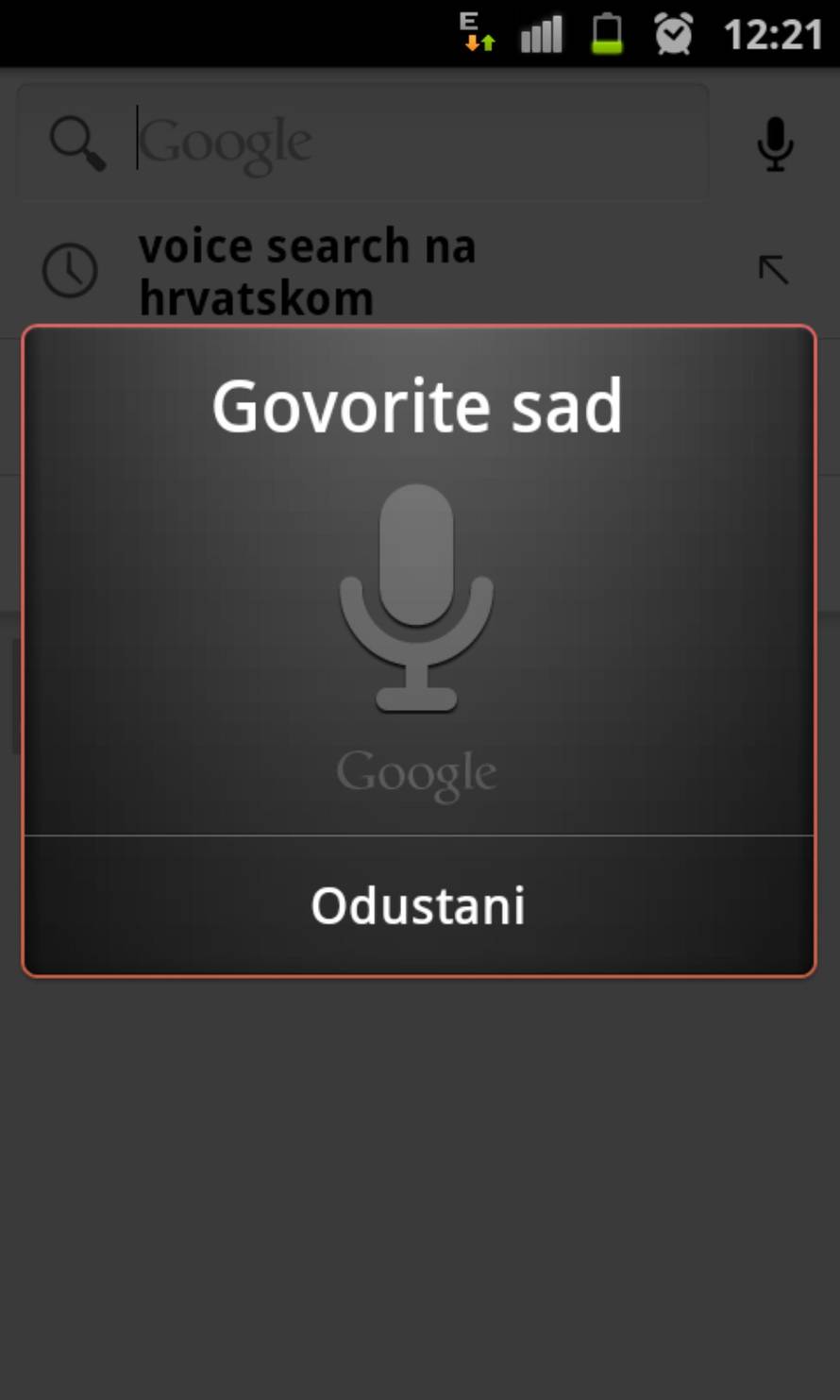
Task: Select the magnifying glass search icon
Action: (x=77, y=143)
